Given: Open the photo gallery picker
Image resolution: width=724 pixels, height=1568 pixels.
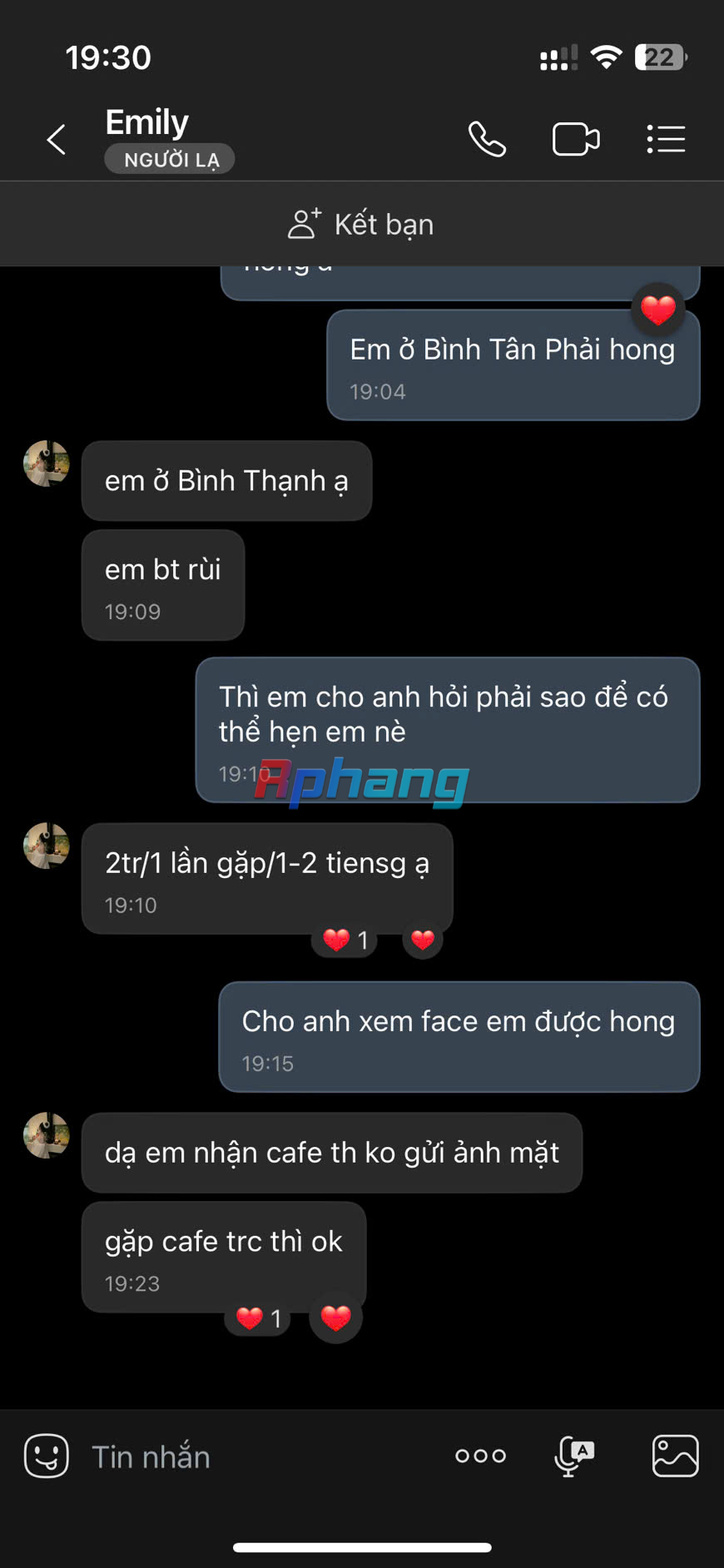Looking at the screenshot, I should coord(675,1456).
